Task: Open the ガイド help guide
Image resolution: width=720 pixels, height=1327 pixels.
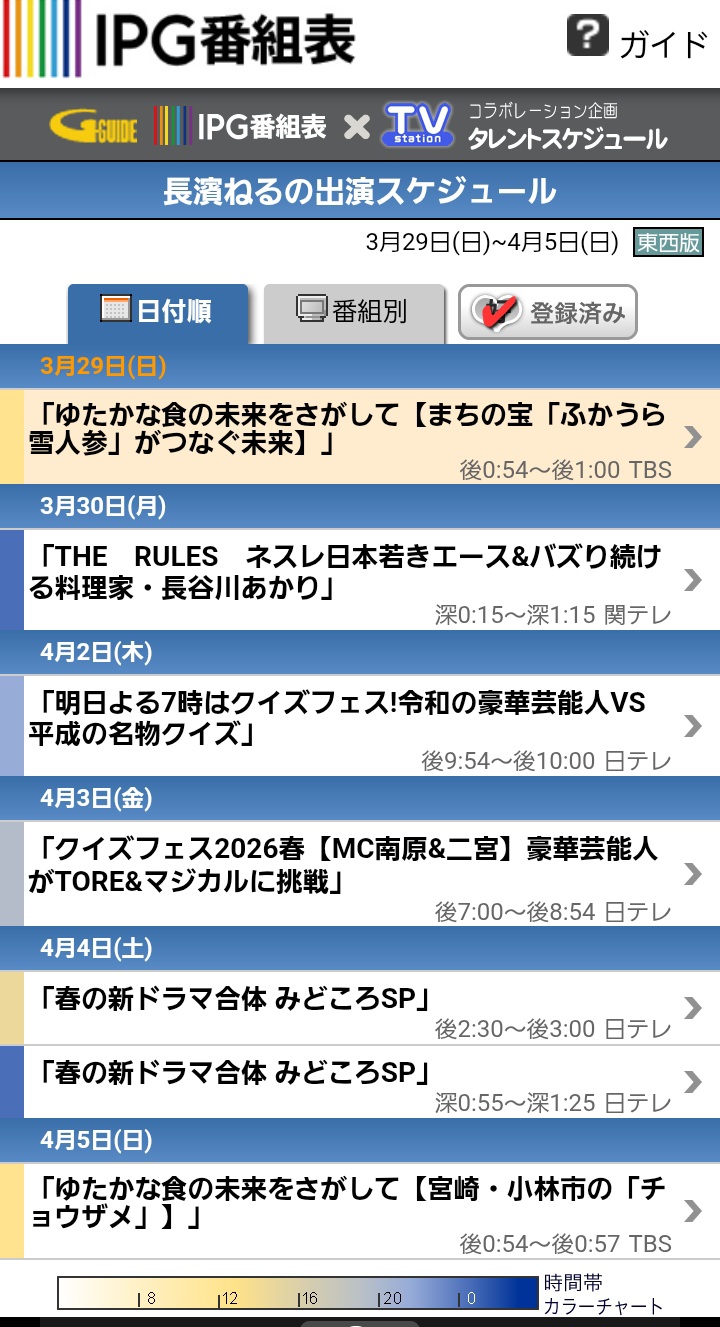Action: 637,40
